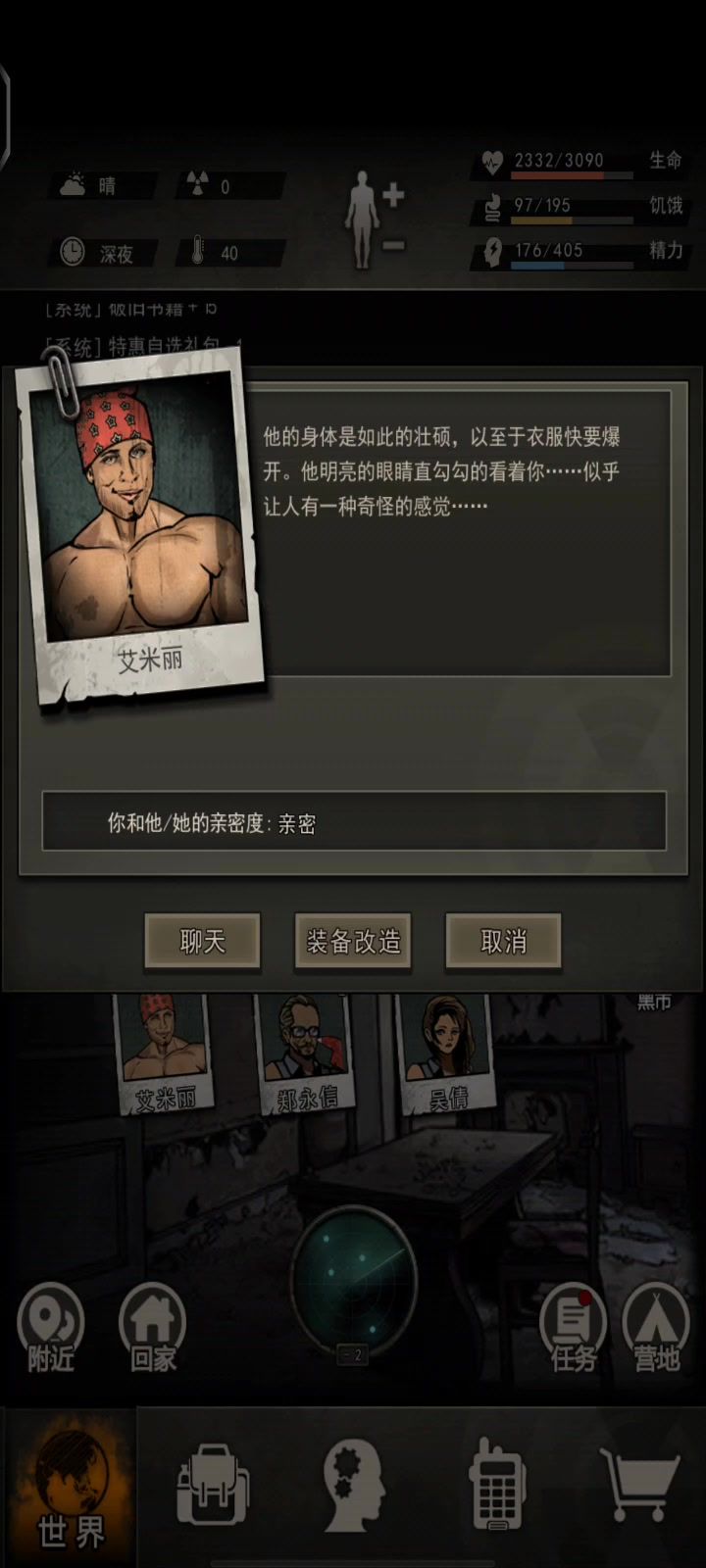Open the 营地 camp screen
Image resolution: width=706 pixels, height=1568 pixels.
click(x=656, y=1328)
